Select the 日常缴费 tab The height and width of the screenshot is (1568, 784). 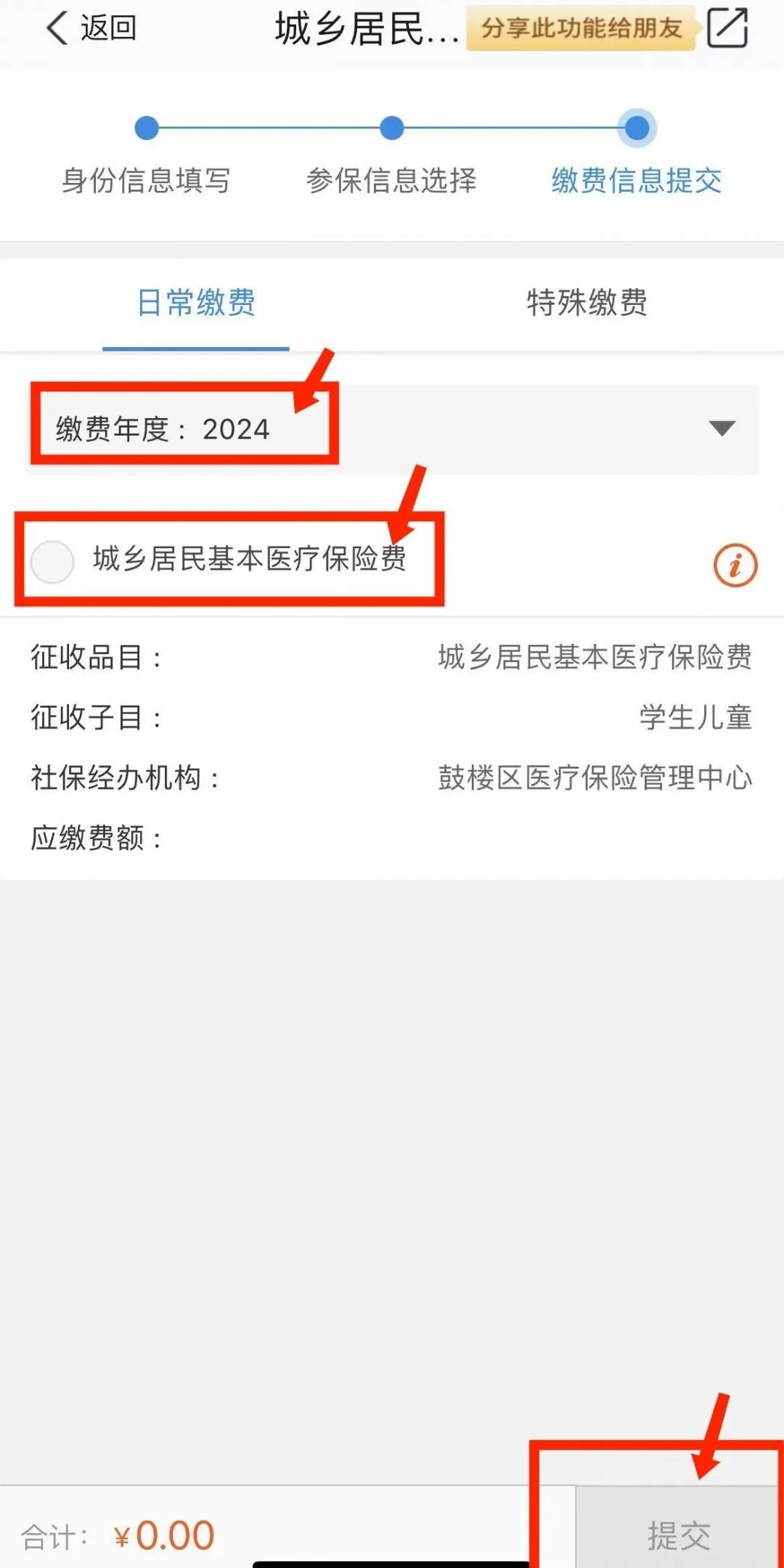click(x=196, y=303)
